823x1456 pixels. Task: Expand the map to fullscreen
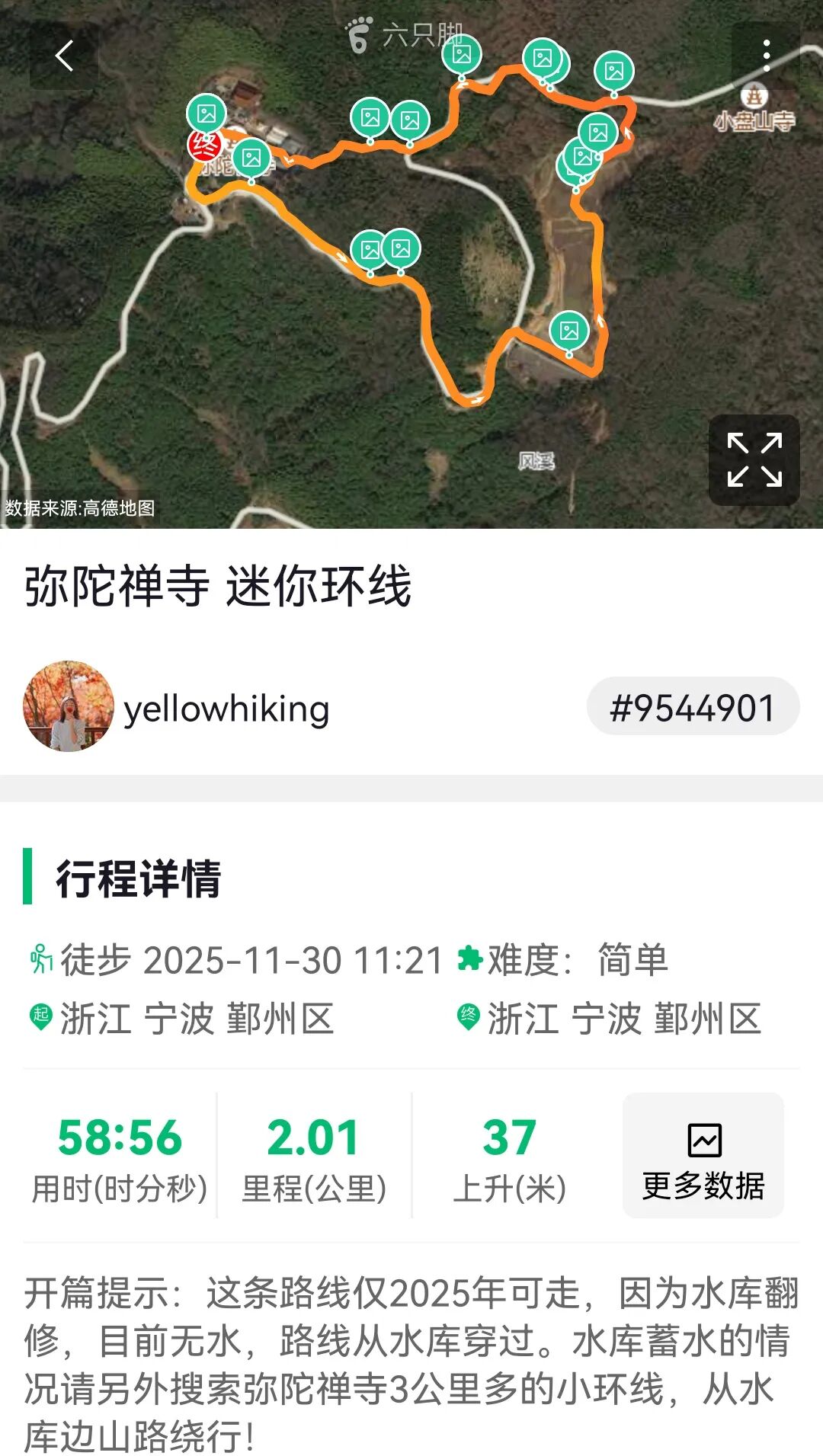point(754,459)
